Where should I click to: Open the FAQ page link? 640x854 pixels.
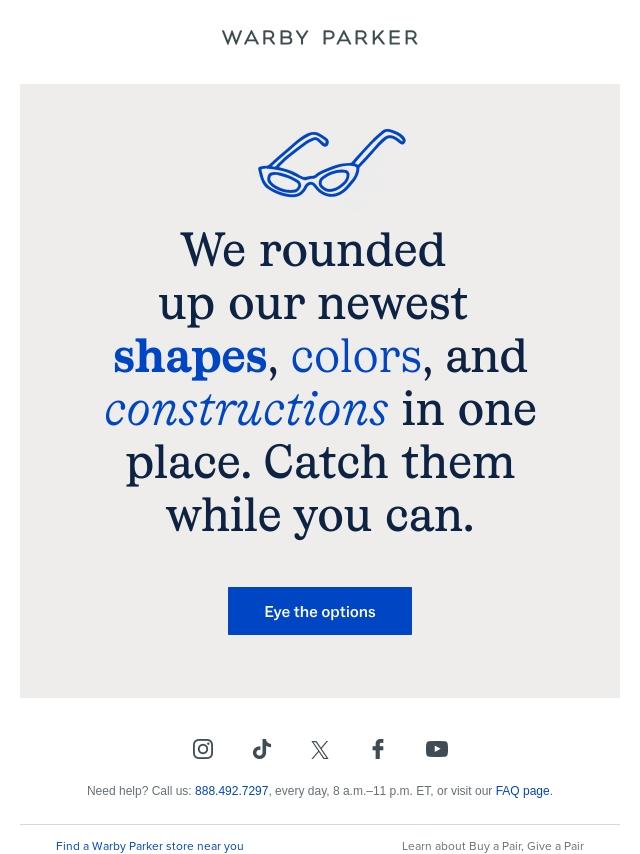tap(522, 791)
